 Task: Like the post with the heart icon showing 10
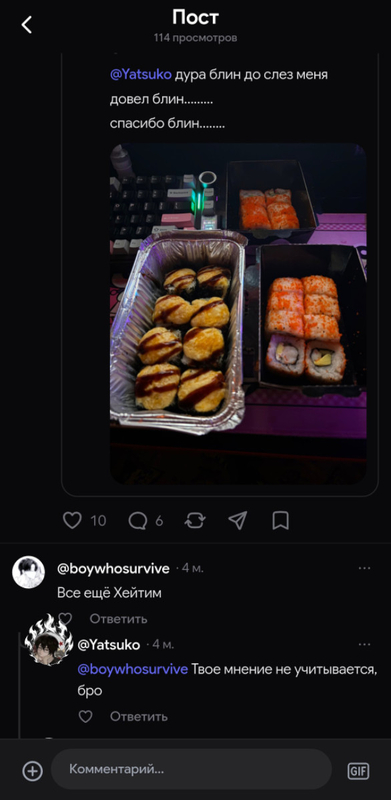point(72,520)
